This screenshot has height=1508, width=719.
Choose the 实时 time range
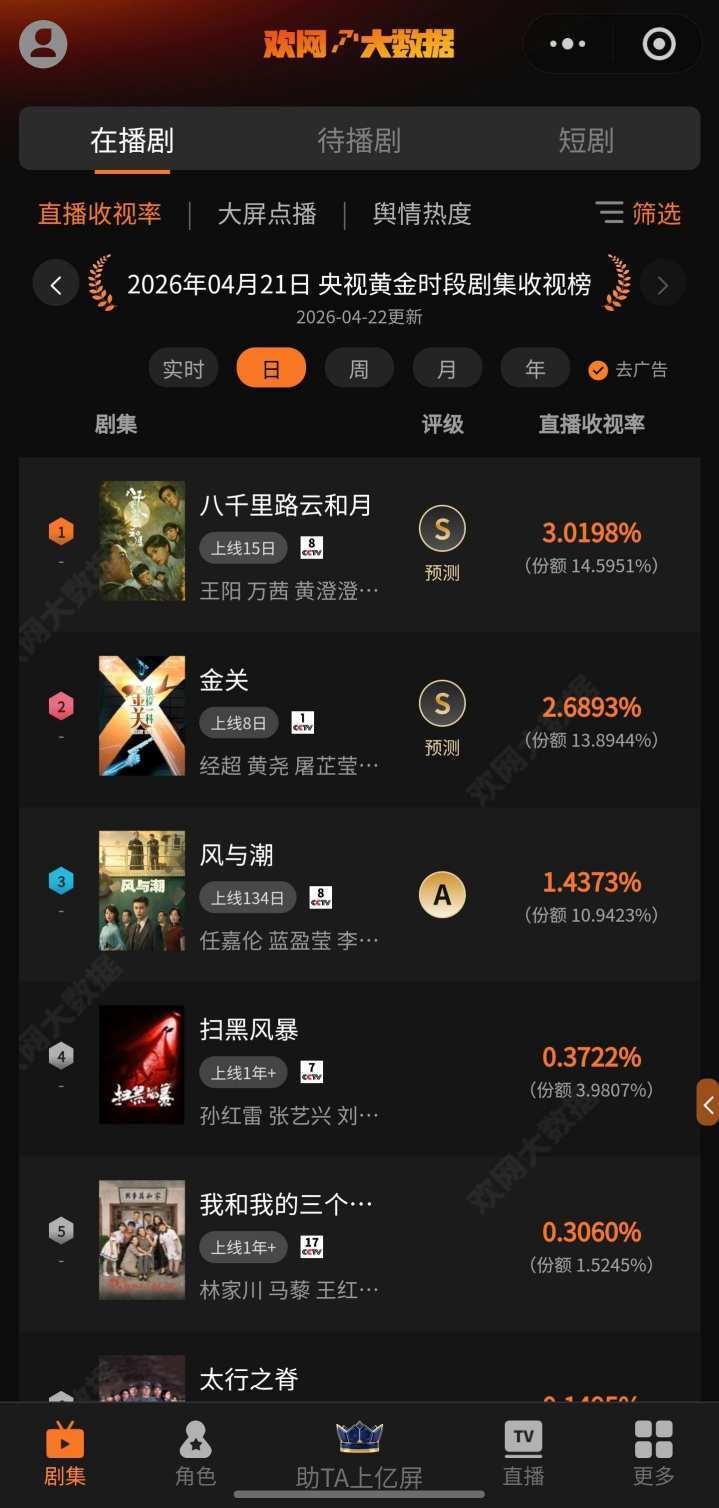click(183, 369)
